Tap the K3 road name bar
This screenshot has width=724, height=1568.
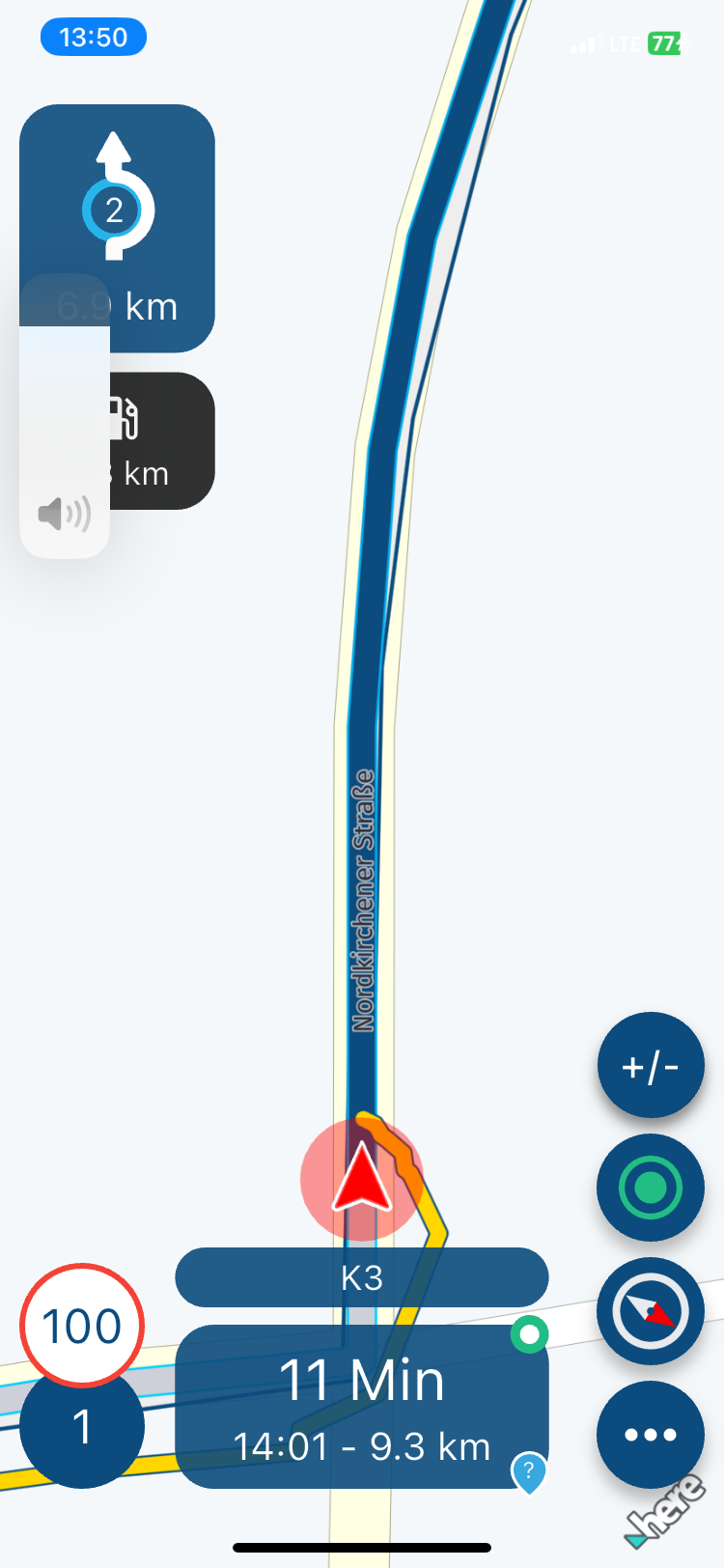tap(361, 1277)
